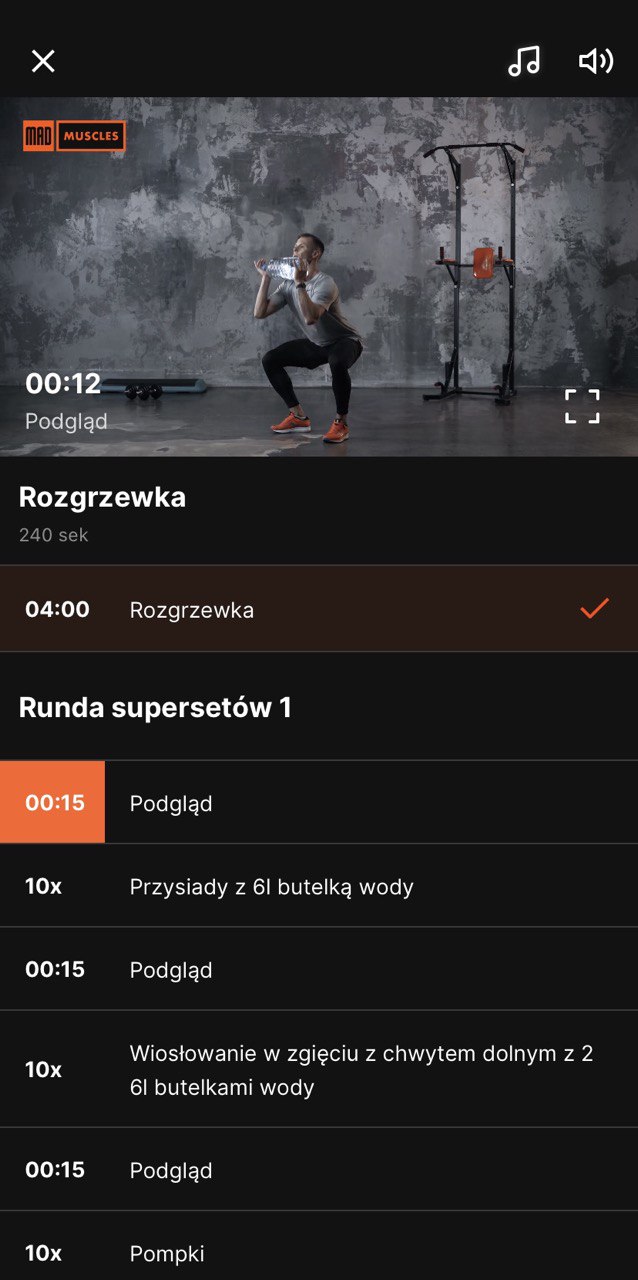The height and width of the screenshot is (1280, 638).
Task: Select the 04:00 Rozgrzewka row
Action: click(x=318, y=609)
